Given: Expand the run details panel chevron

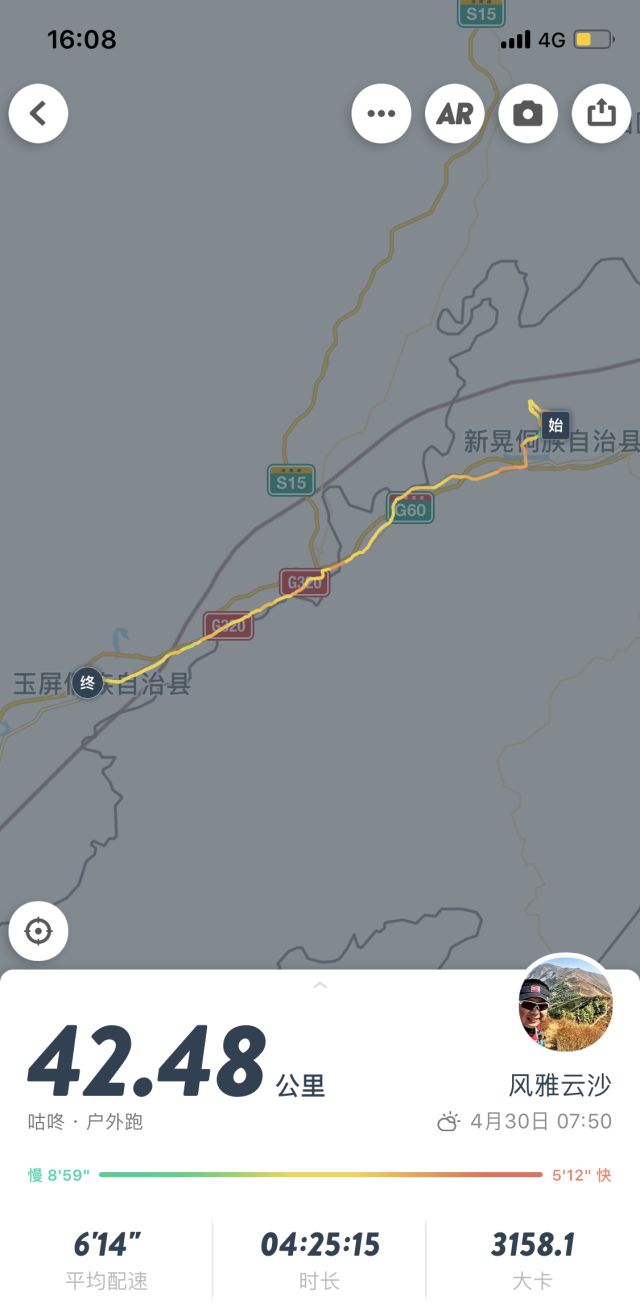Looking at the screenshot, I should tap(320, 986).
